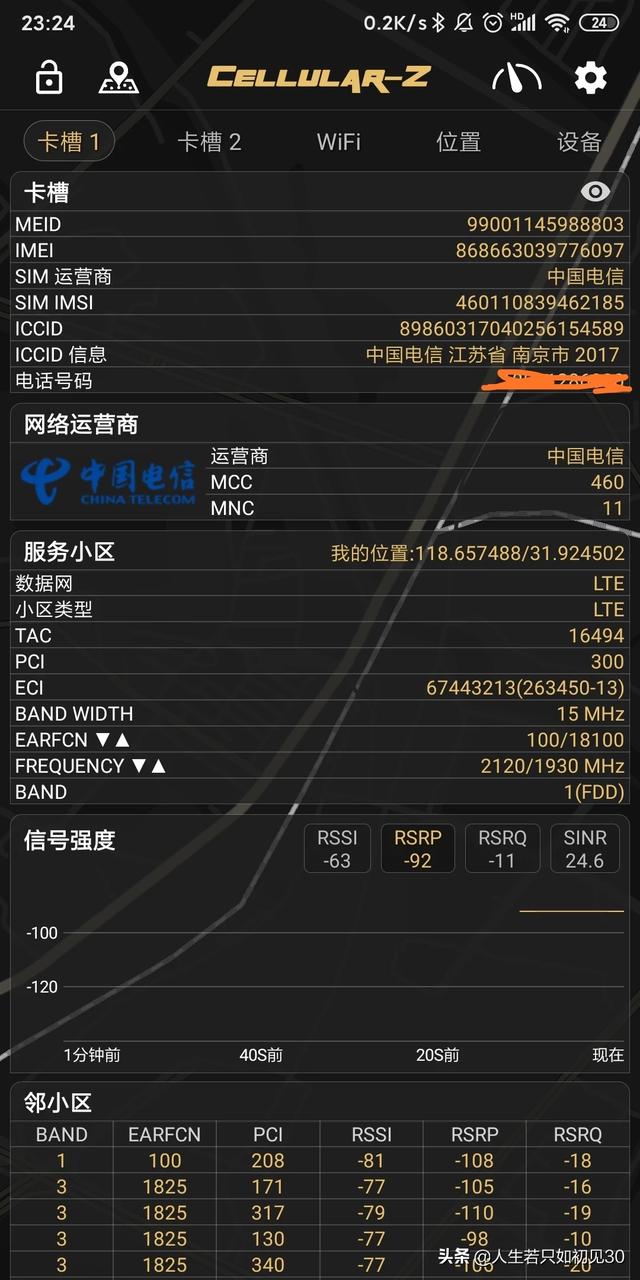Open the settings gear
640x1280 pixels.
(590, 77)
